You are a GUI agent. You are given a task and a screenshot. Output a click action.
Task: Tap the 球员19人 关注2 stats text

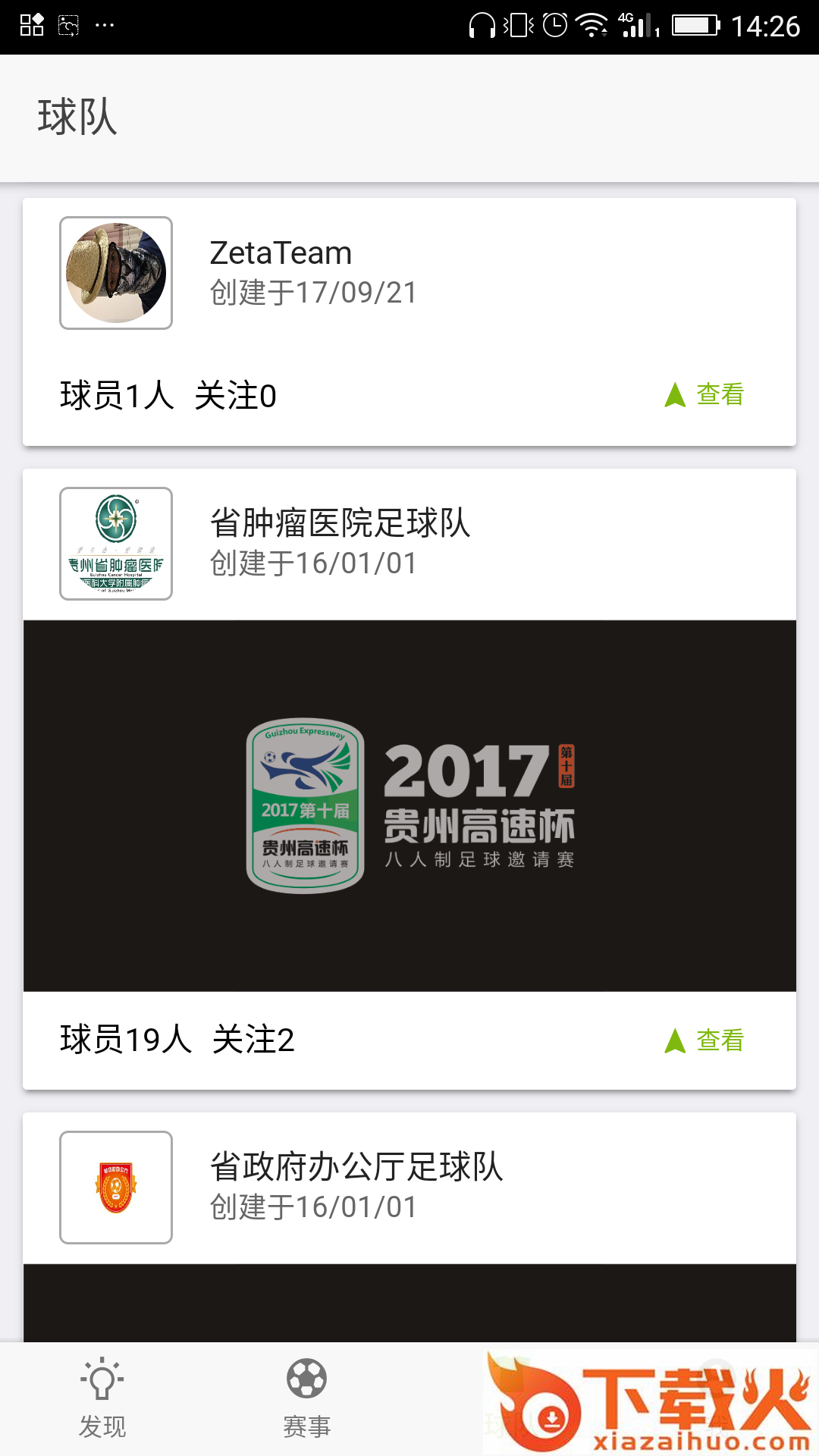click(178, 1040)
